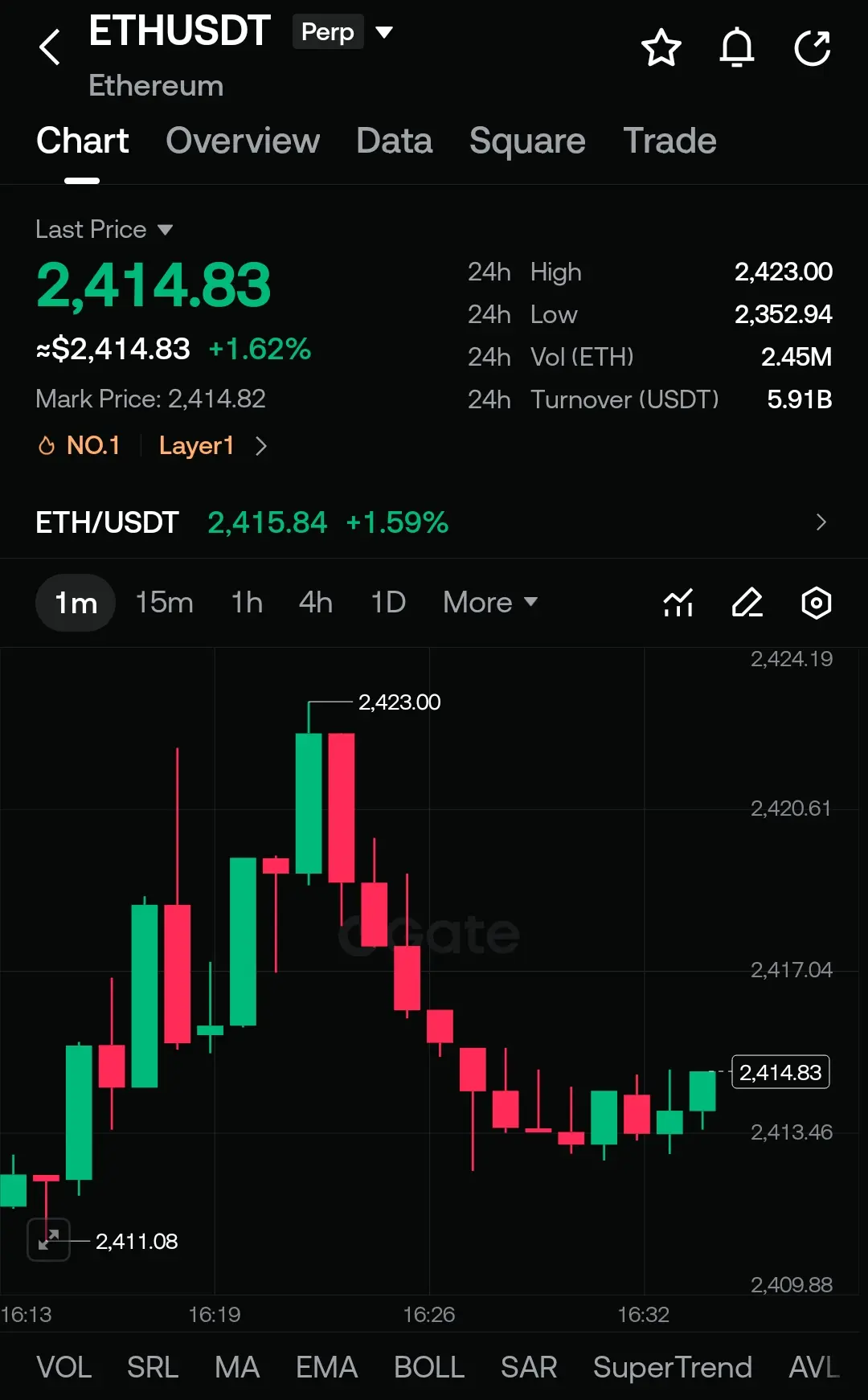This screenshot has height=1400, width=868.
Task: Expand the More intervals dropdown
Action: click(490, 602)
